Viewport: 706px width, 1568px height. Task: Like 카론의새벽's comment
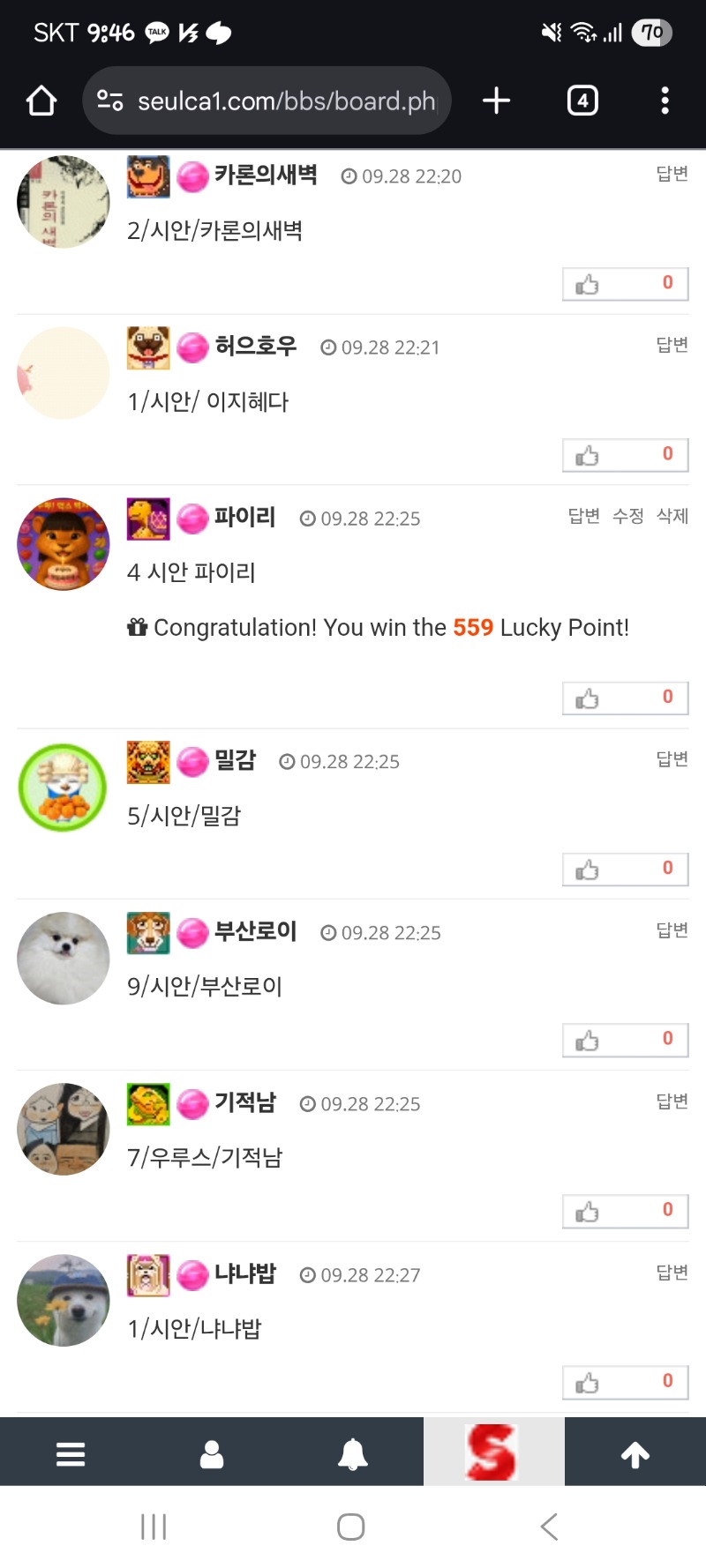(625, 284)
